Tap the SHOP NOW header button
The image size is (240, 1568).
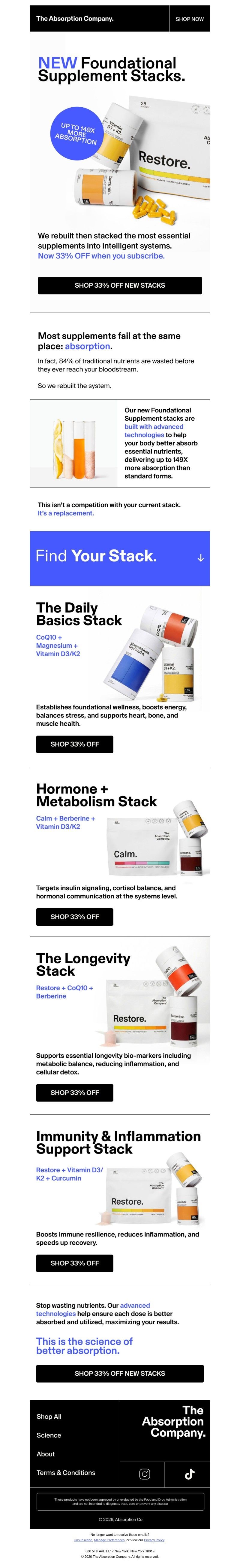190,19
